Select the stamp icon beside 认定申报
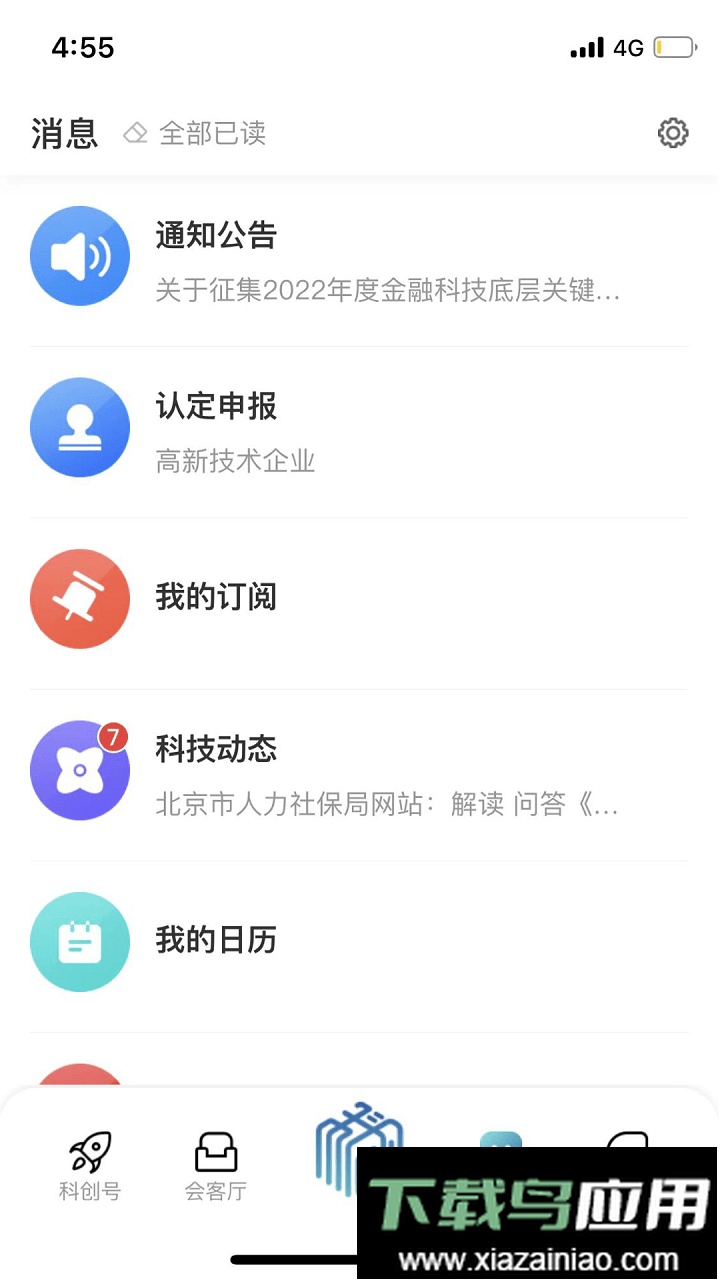This screenshot has width=720, height=1280. 80,427
